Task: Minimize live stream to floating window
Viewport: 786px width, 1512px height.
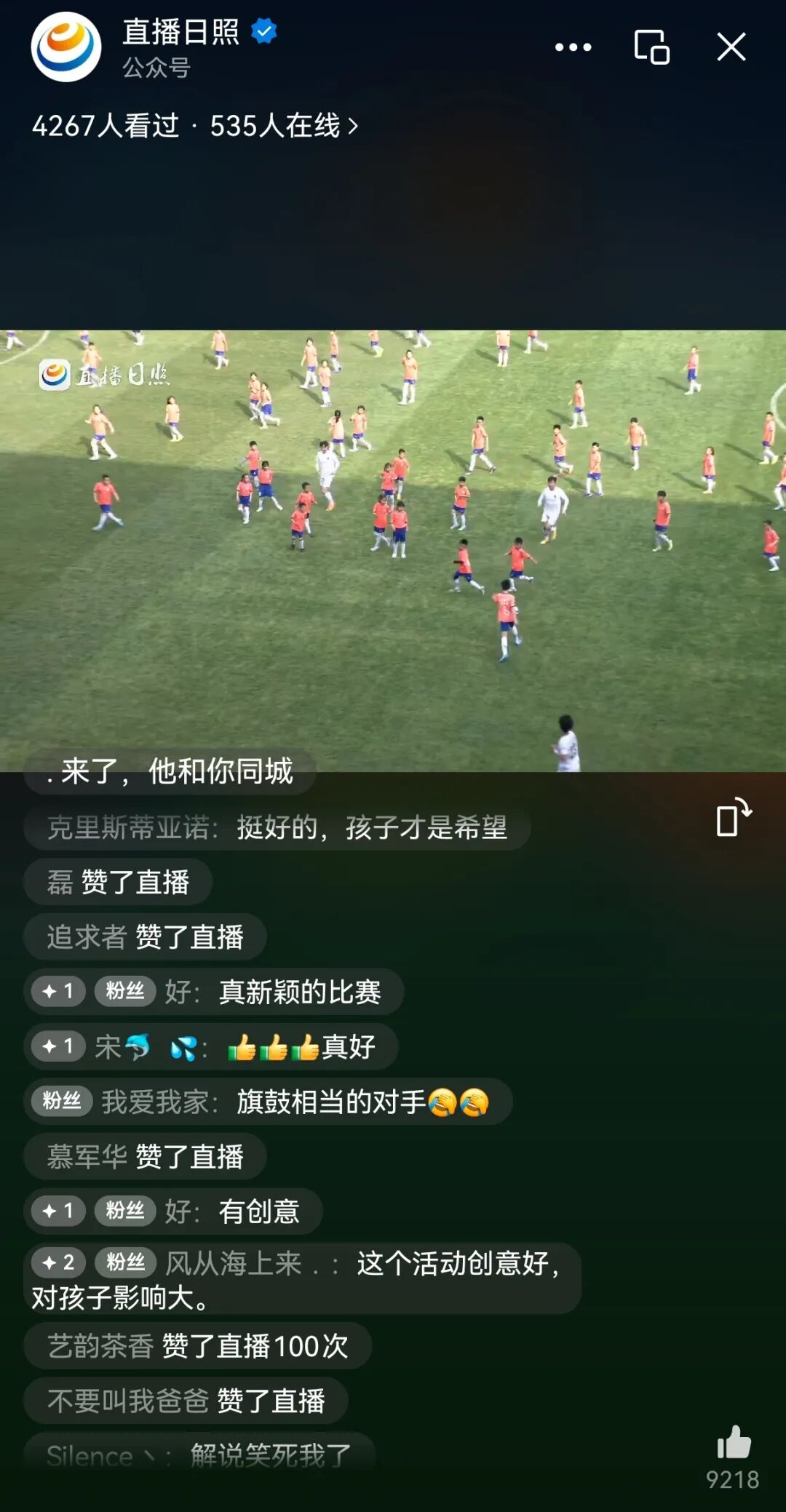Action: click(x=651, y=47)
